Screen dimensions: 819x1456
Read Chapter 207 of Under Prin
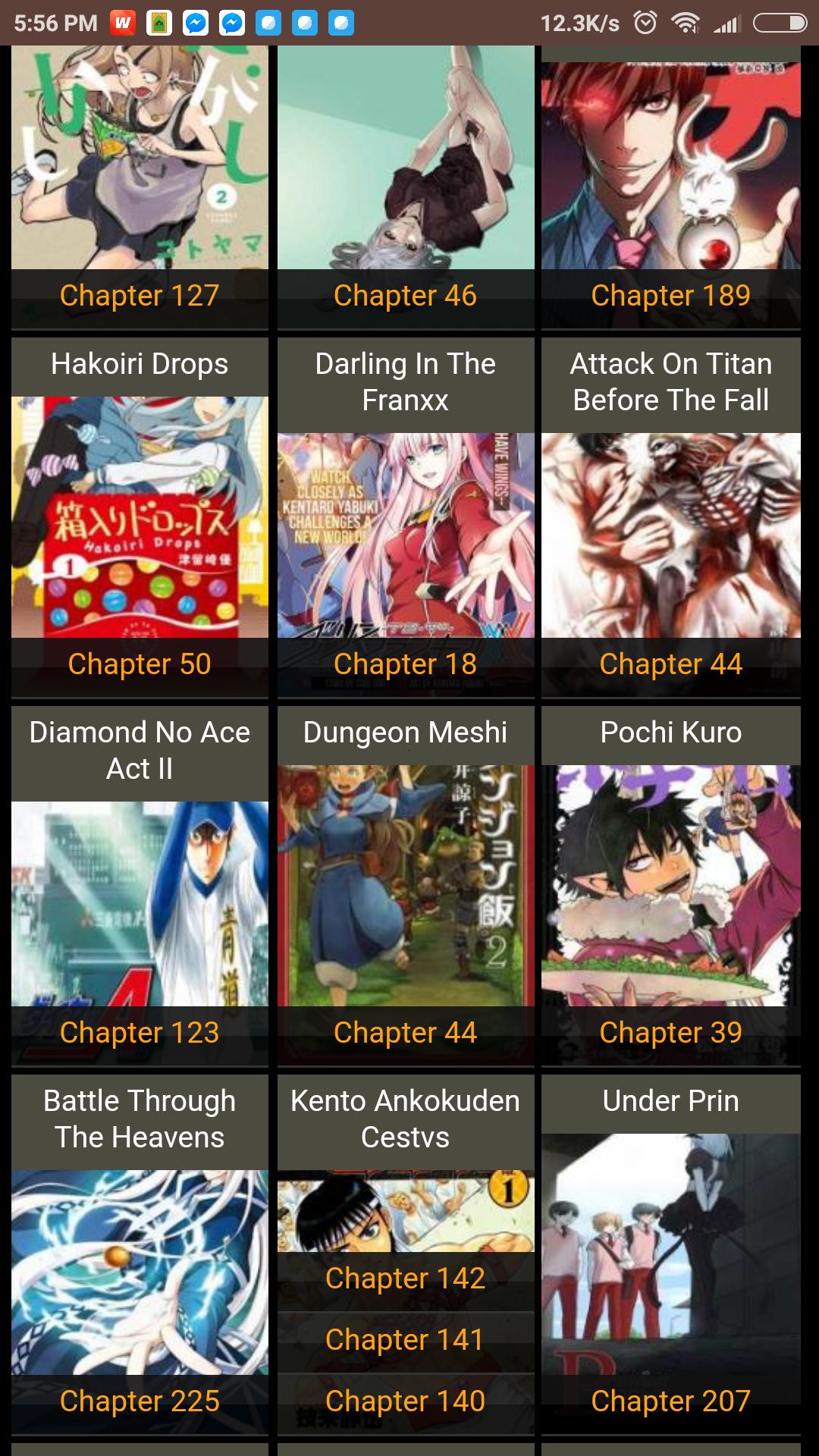(x=670, y=1401)
